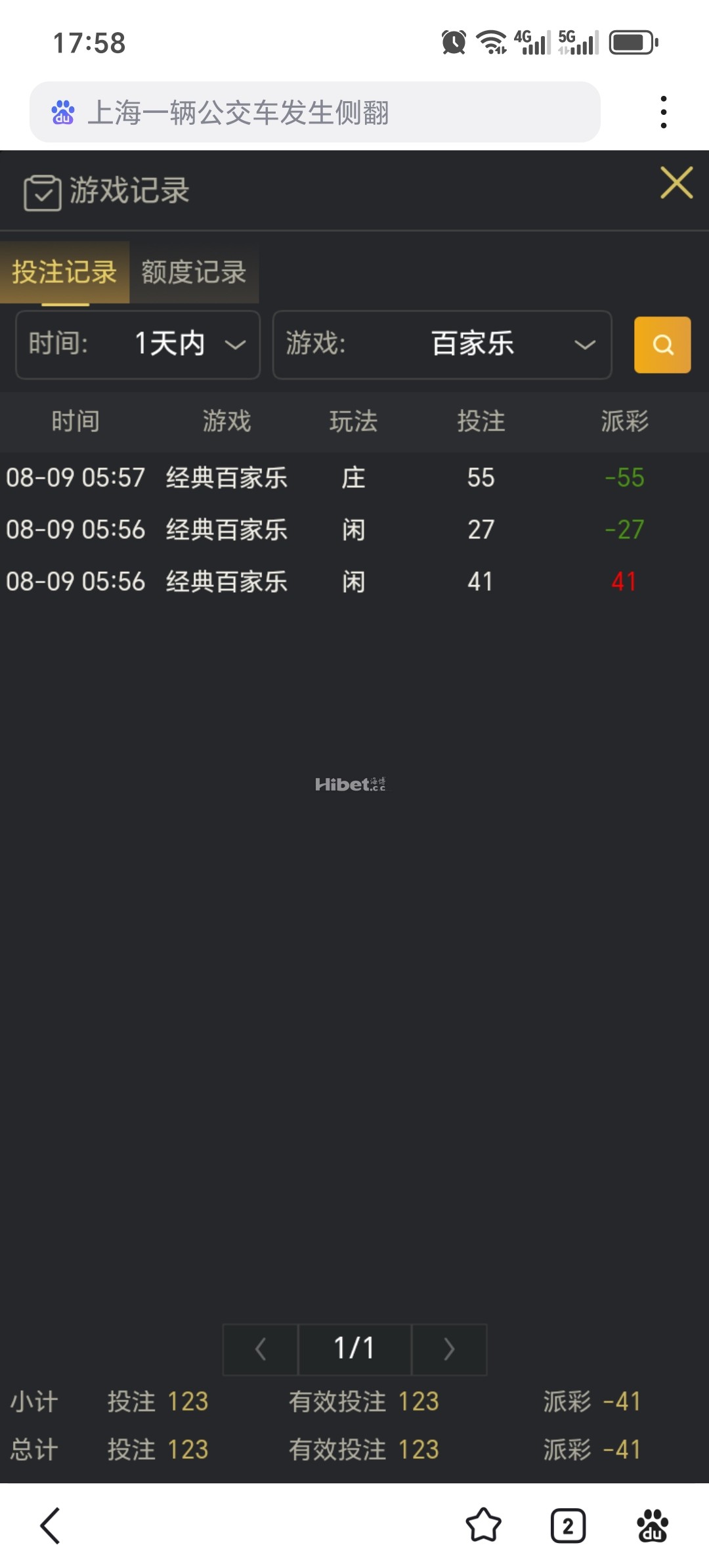Select the Baidu paw icon in search bar

[63, 112]
